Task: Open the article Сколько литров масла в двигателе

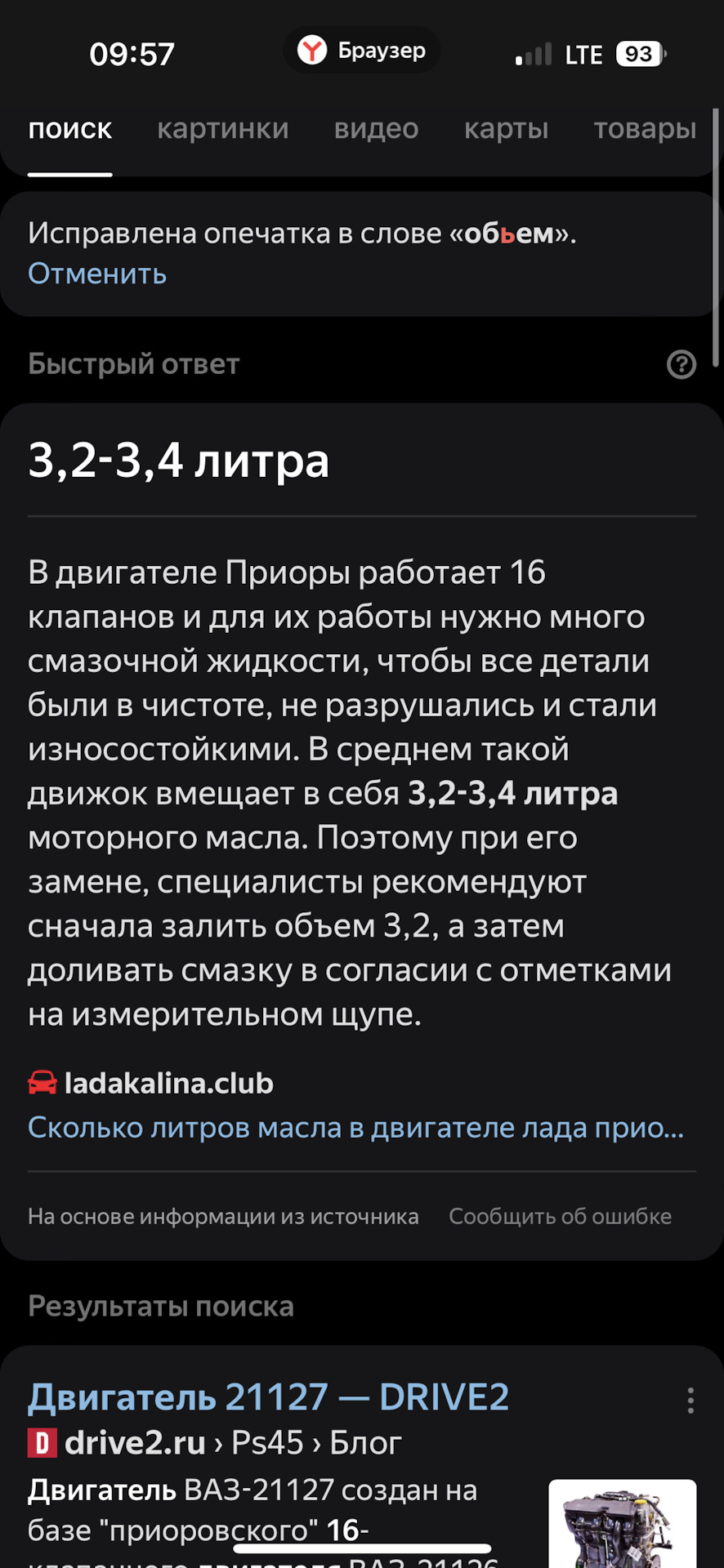Action: point(355,1127)
